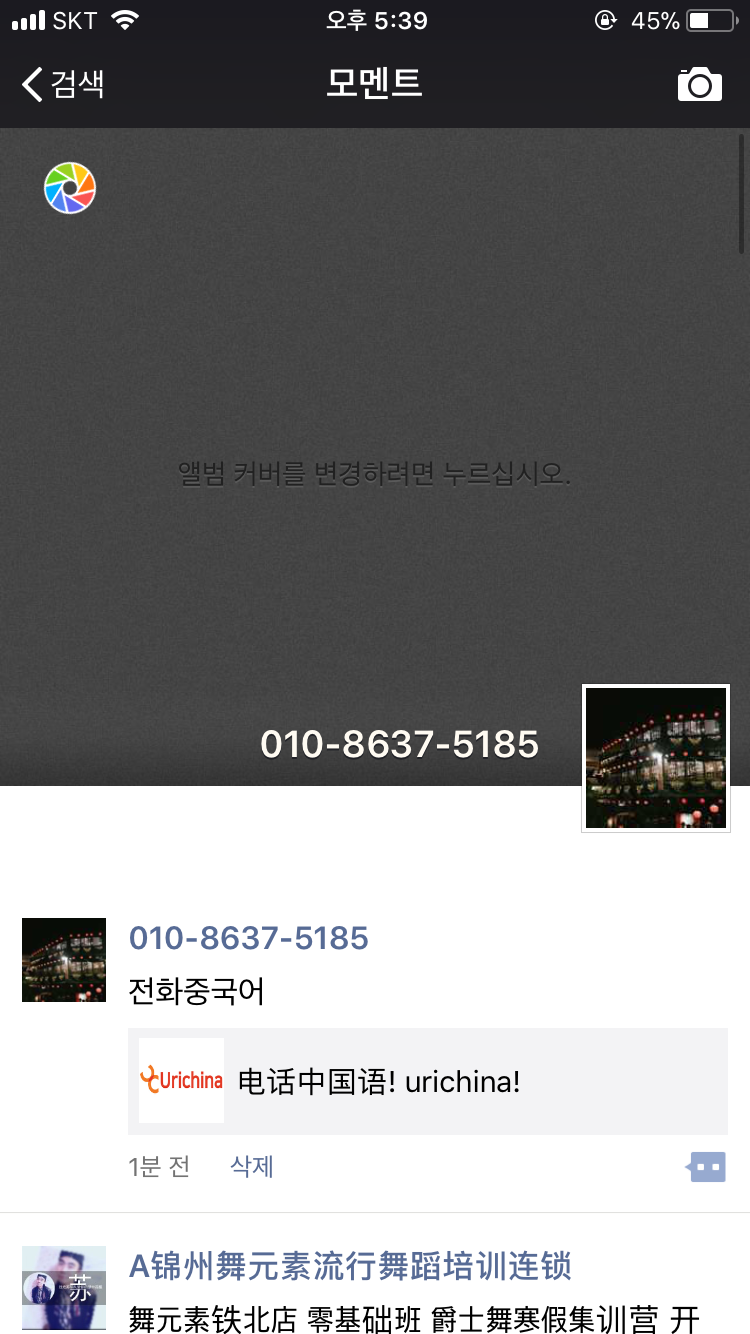The height and width of the screenshot is (1334, 750).
Task: Open like and comment options for 전화중국어
Action: click(707, 1166)
